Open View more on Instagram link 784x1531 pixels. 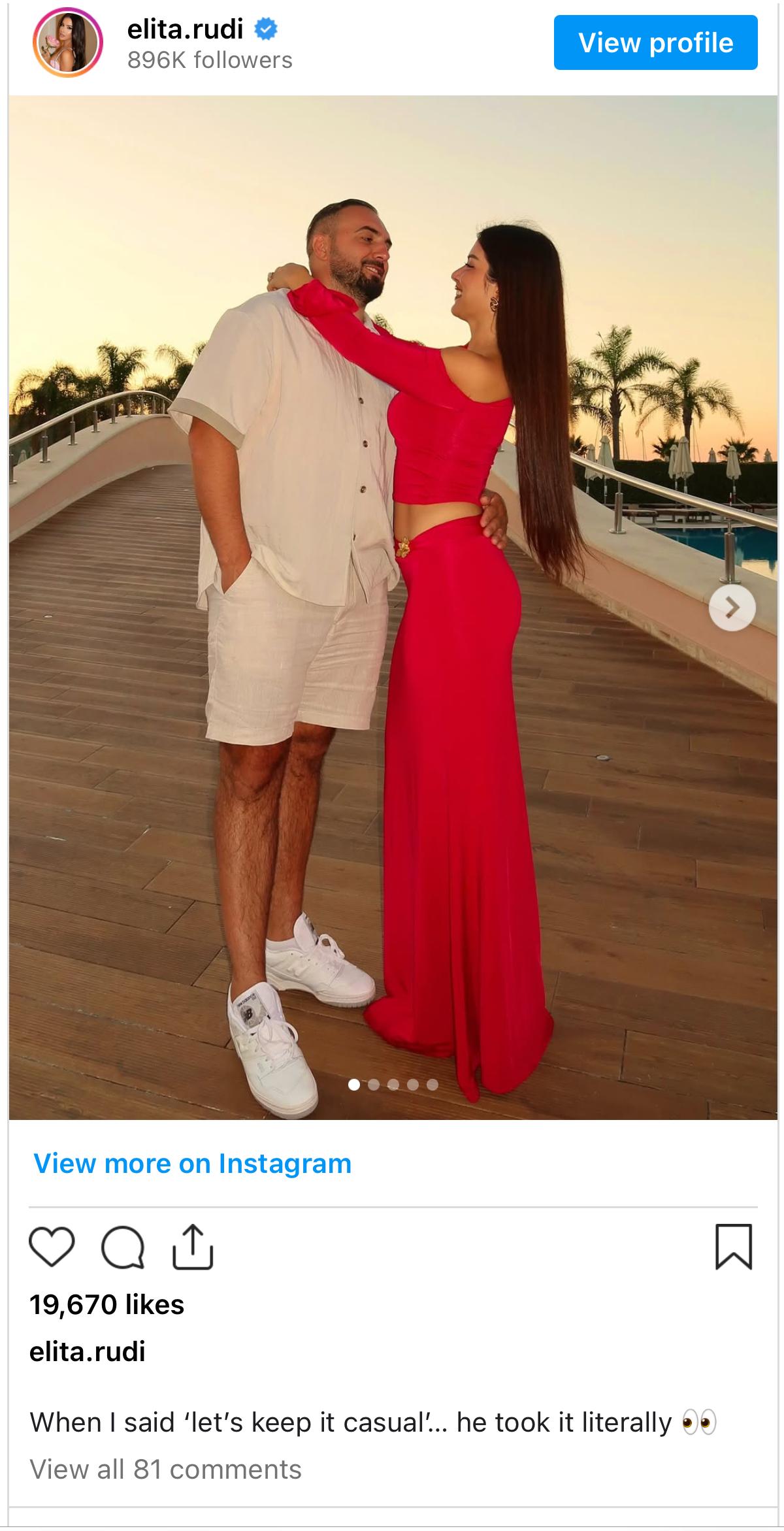(x=192, y=1164)
